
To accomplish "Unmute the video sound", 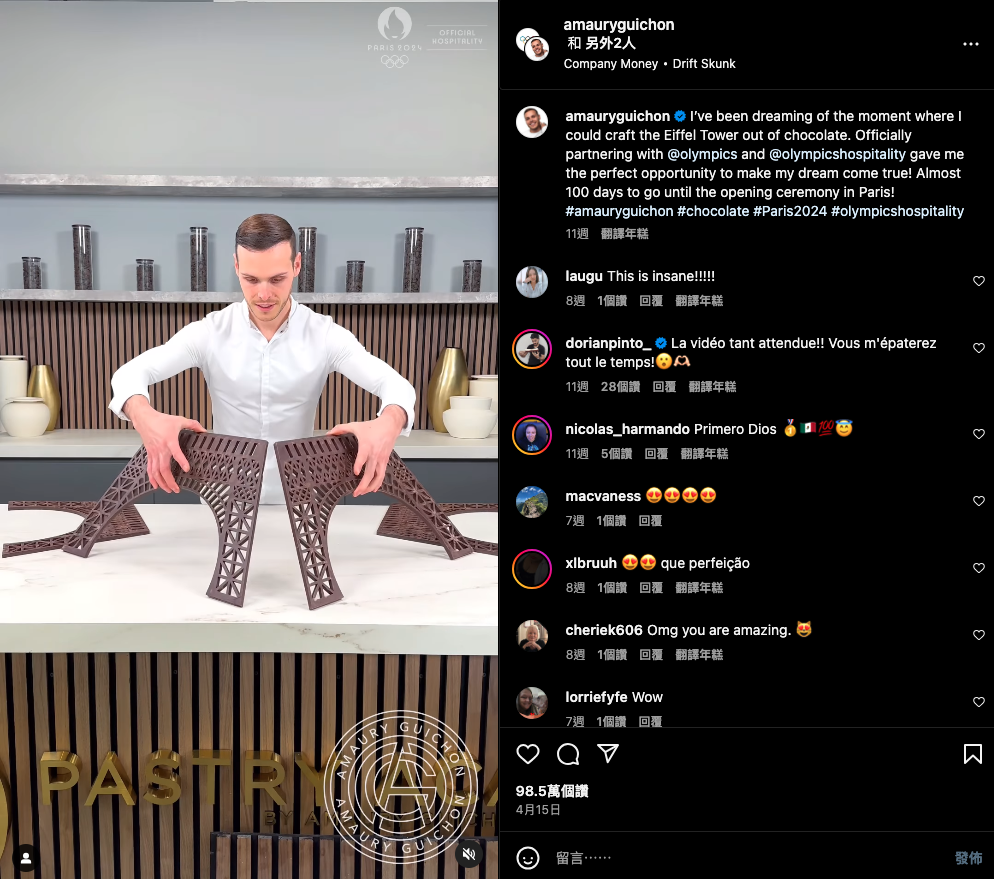I will pyautogui.click(x=469, y=854).
